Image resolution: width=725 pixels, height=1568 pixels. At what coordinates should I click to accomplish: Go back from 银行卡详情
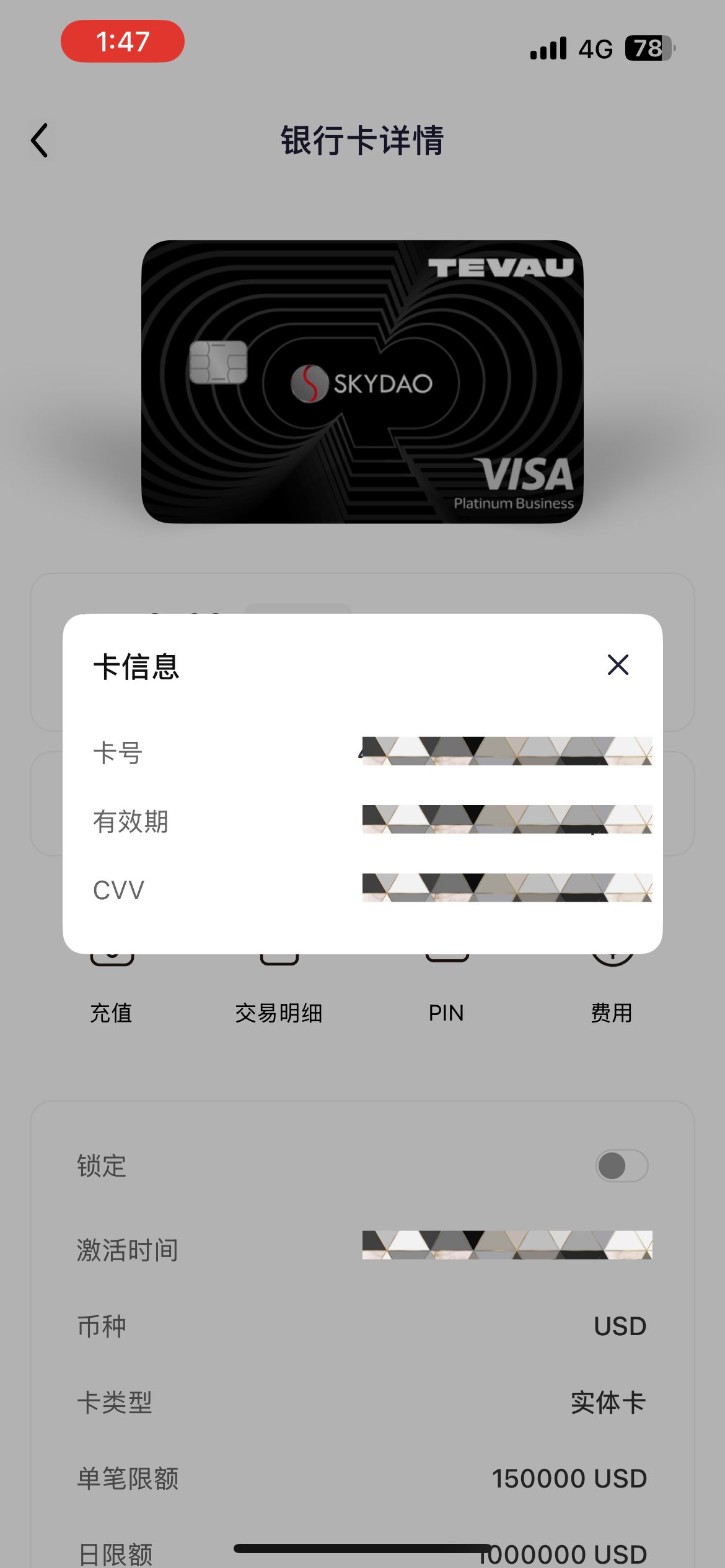(x=40, y=141)
